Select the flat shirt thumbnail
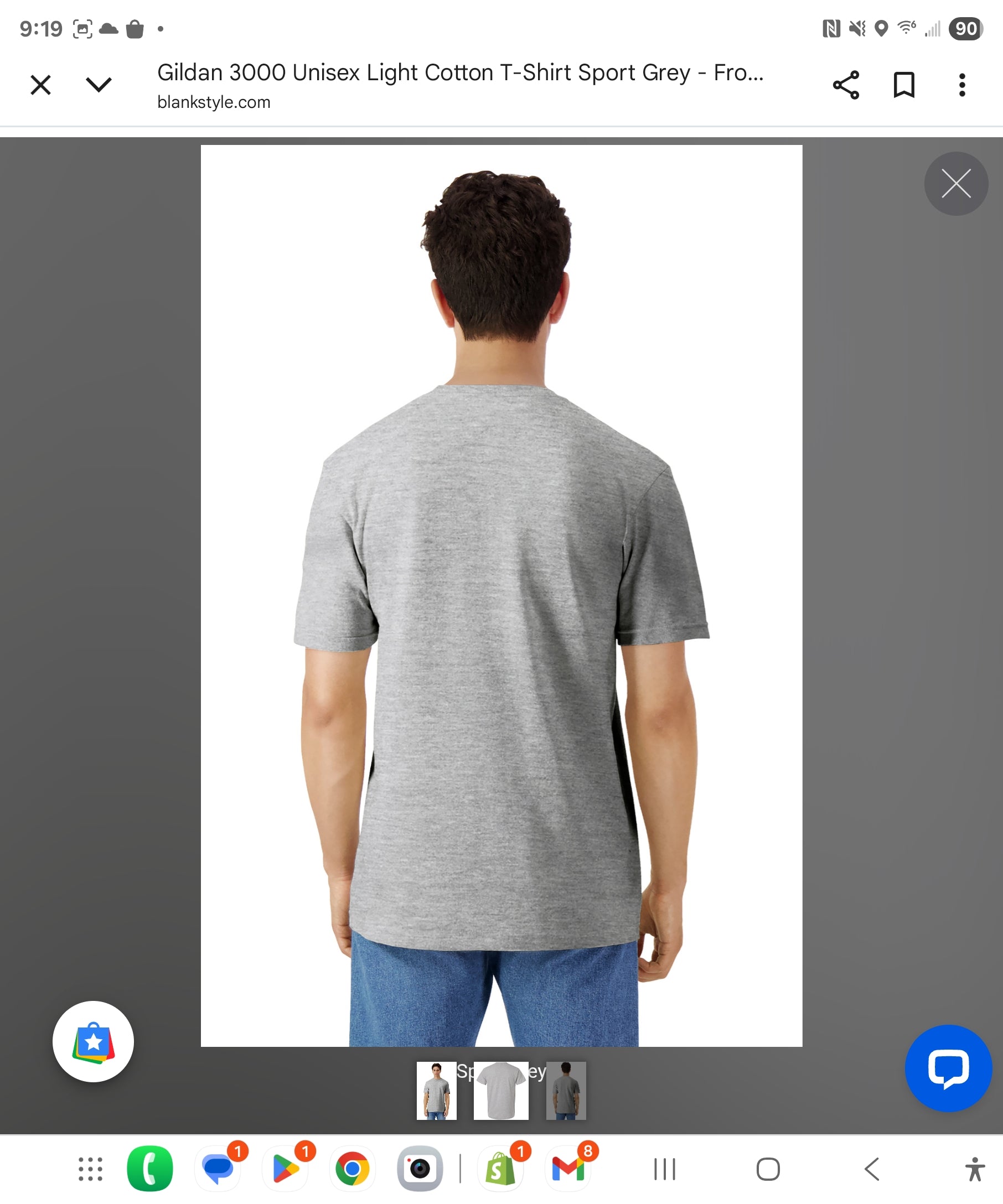This screenshot has width=1003, height=1204. pyautogui.click(x=500, y=1091)
